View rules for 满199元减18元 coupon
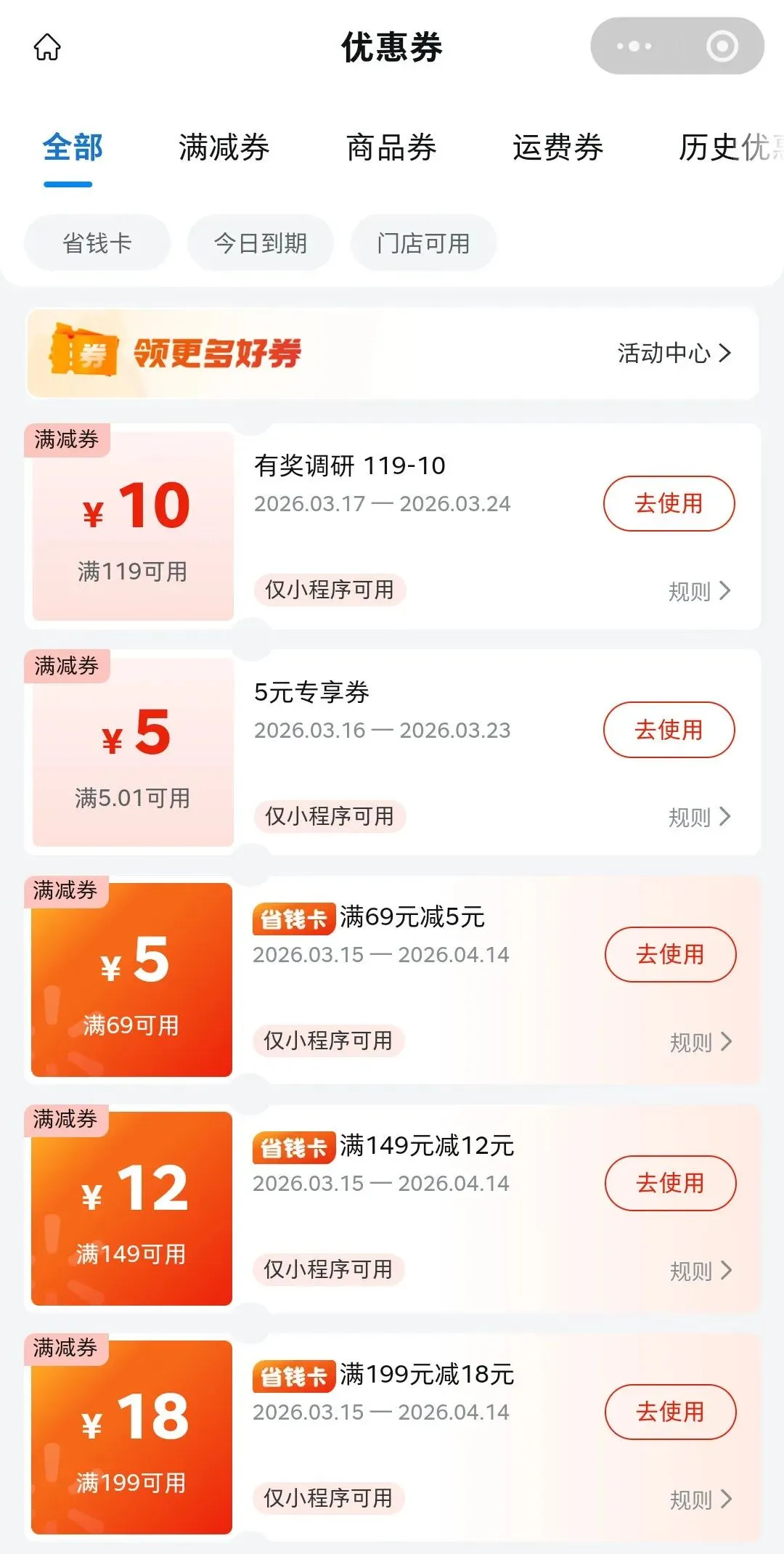Image resolution: width=784 pixels, height=1554 pixels. tap(701, 1499)
